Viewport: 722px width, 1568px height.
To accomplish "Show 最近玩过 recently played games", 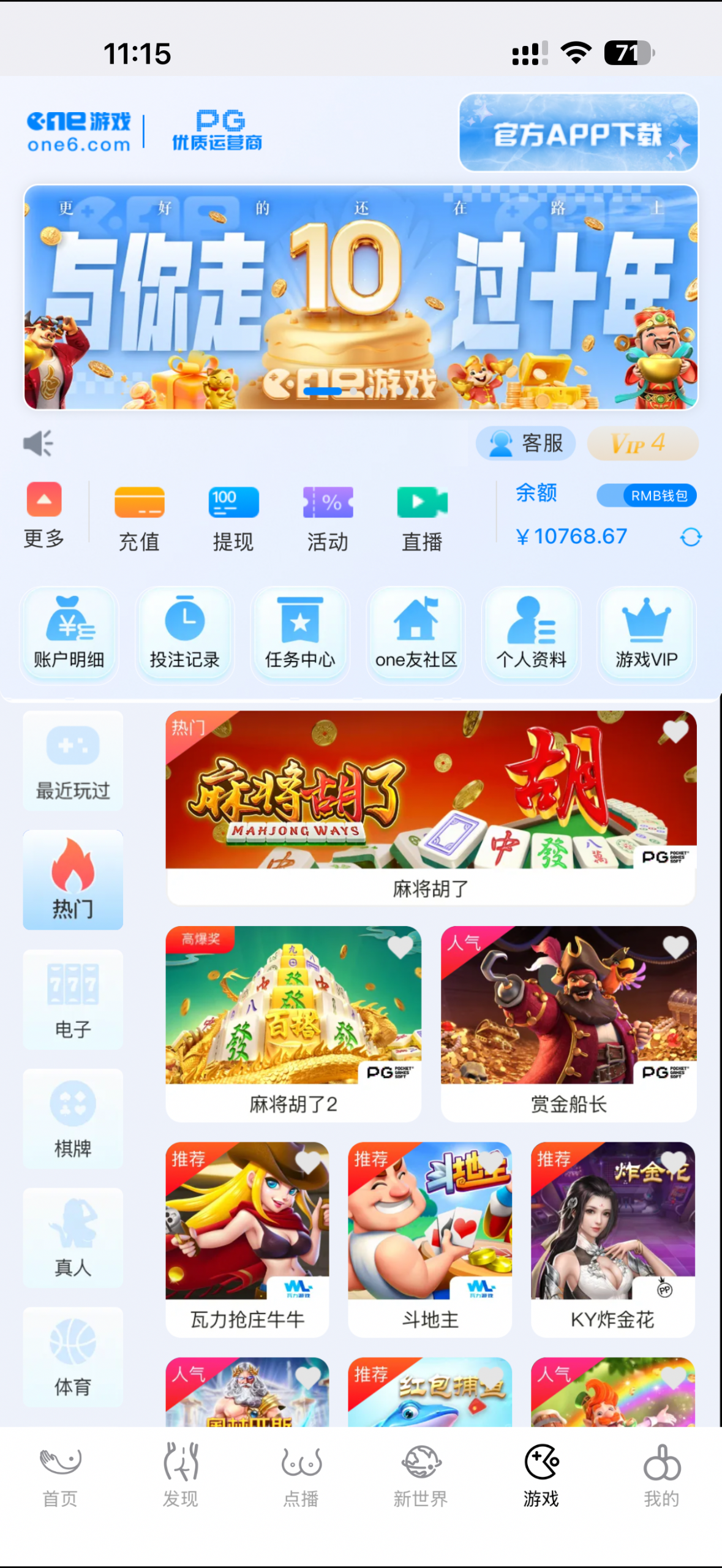I will [x=73, y=761].
